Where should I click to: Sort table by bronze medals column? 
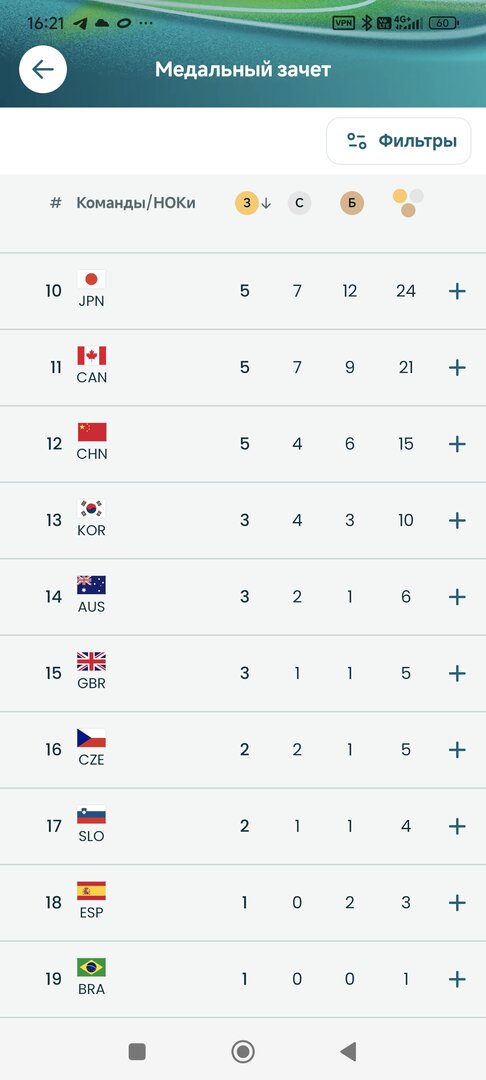pyautogui.click(x=352, y=203)
